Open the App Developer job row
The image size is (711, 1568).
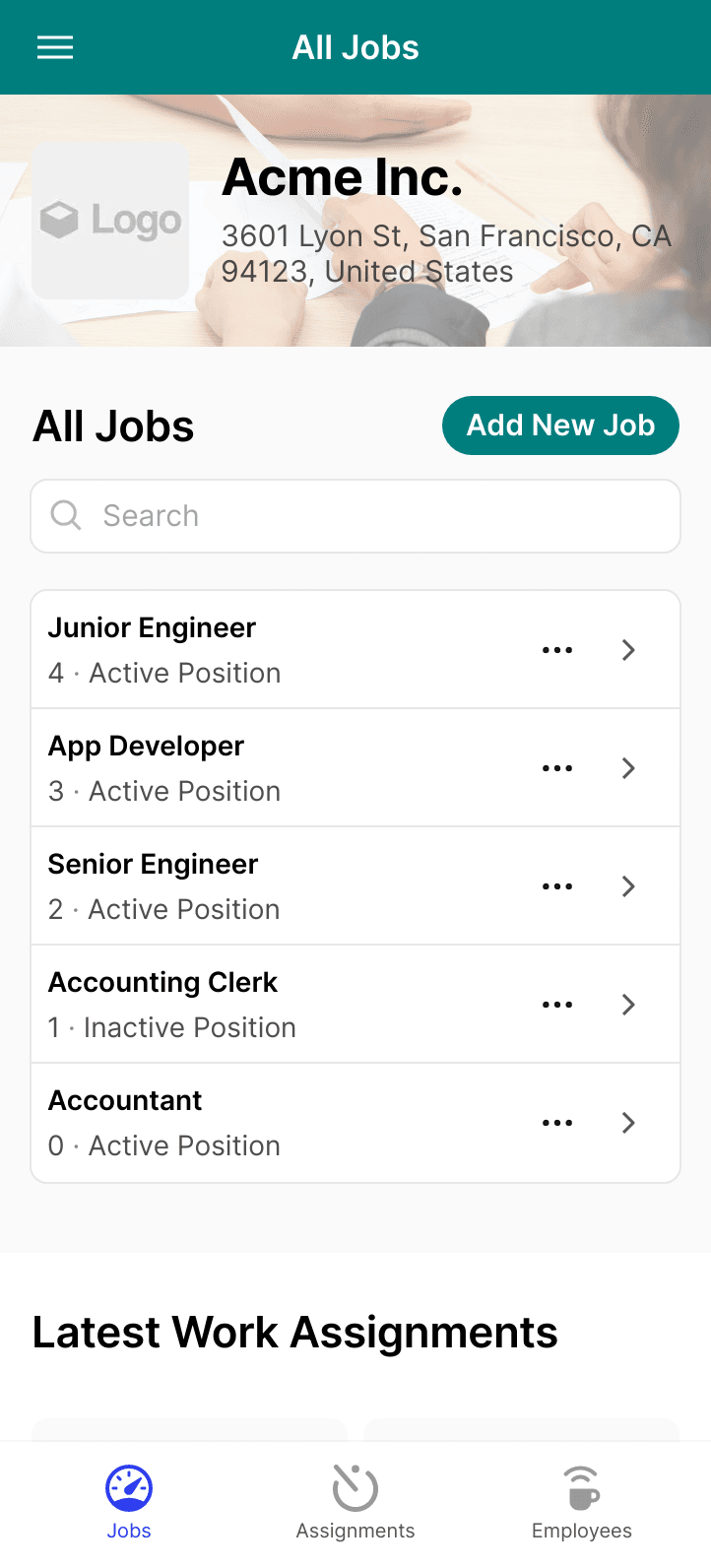[x=355, y=768]
